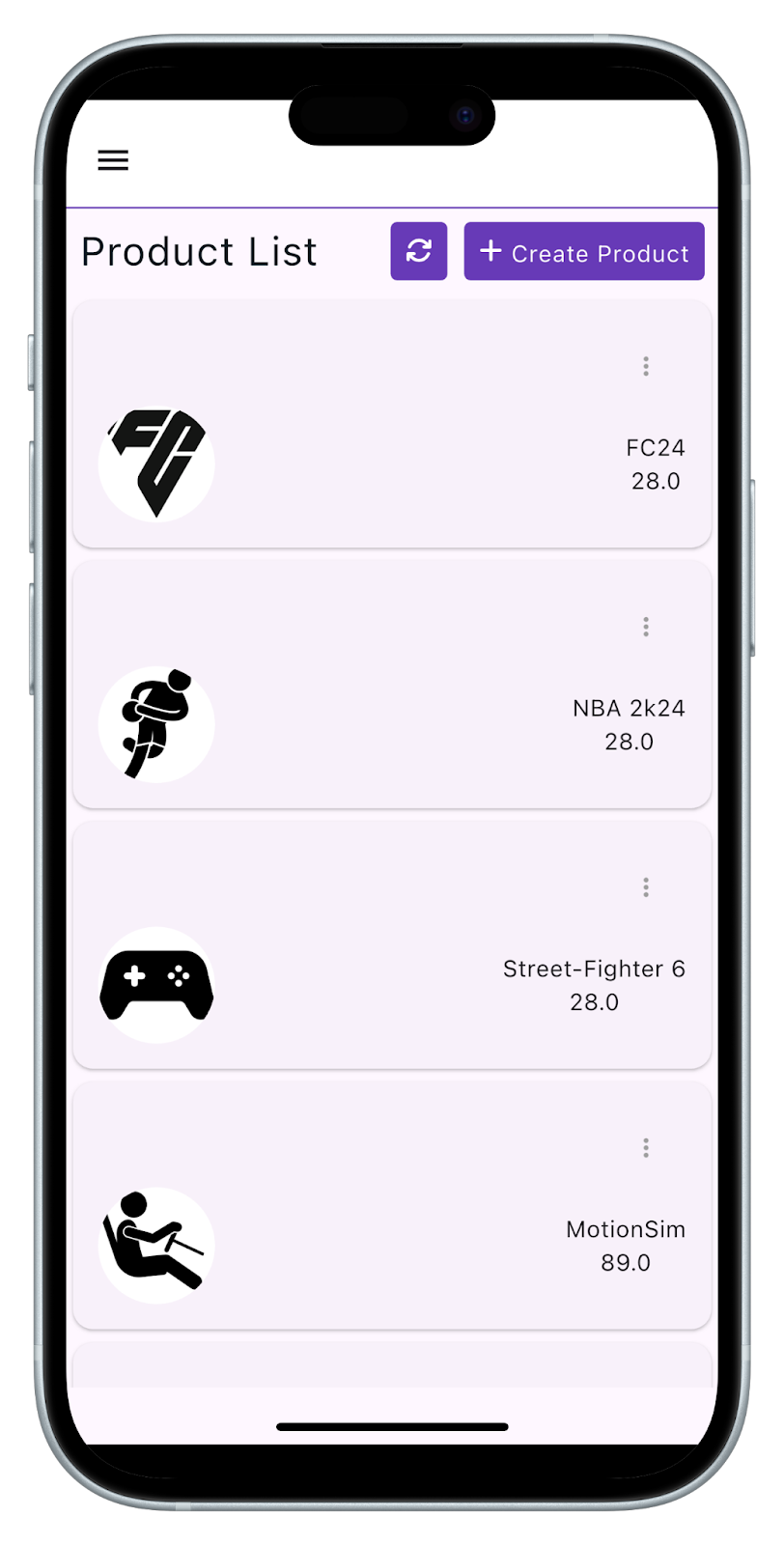This screenshot has width=784, height=1545.
Task: Open overflow menu for MotionSim
Action: coord(646,1147)
